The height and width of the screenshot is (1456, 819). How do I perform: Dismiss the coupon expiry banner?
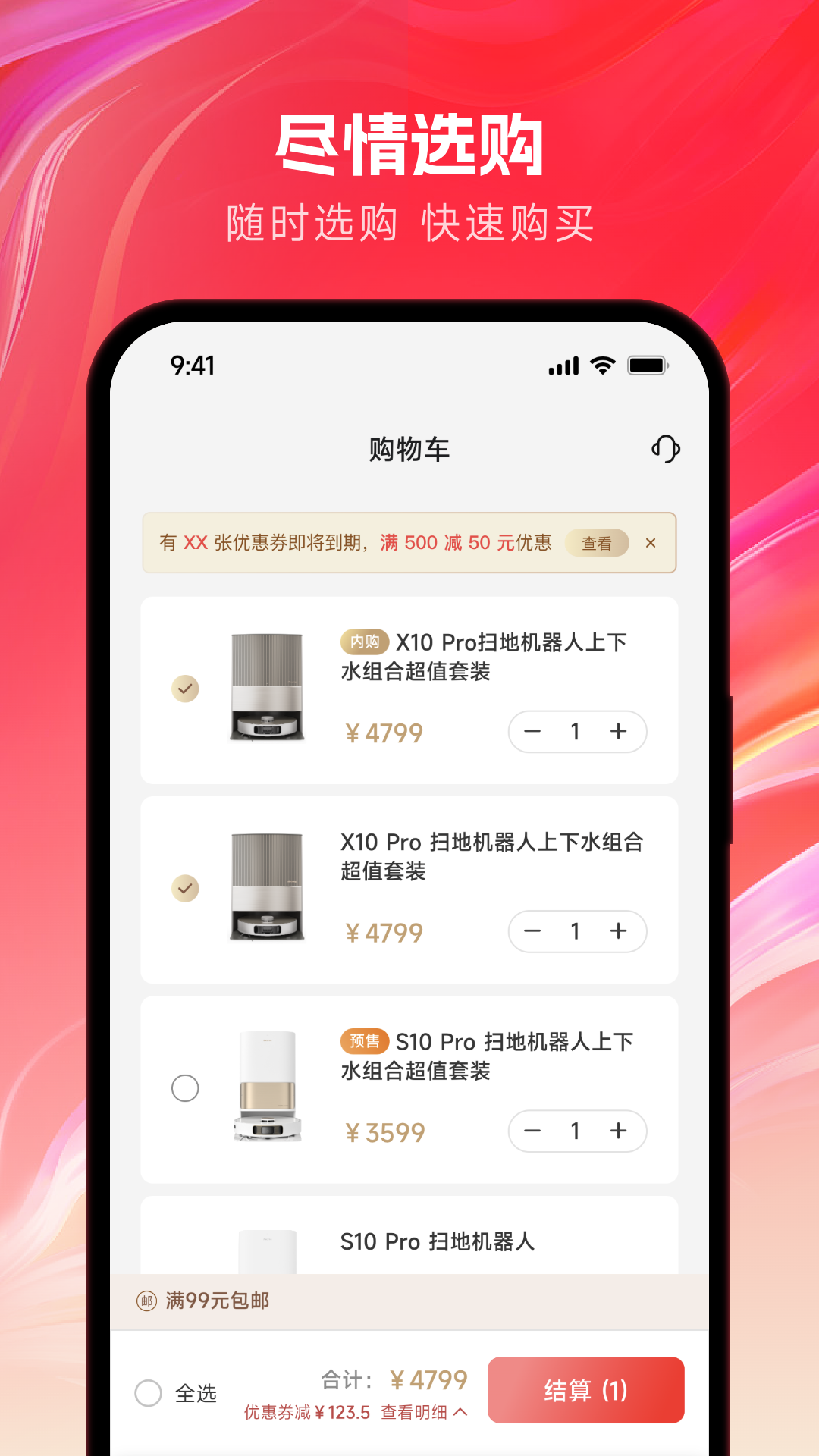[651, 543]
